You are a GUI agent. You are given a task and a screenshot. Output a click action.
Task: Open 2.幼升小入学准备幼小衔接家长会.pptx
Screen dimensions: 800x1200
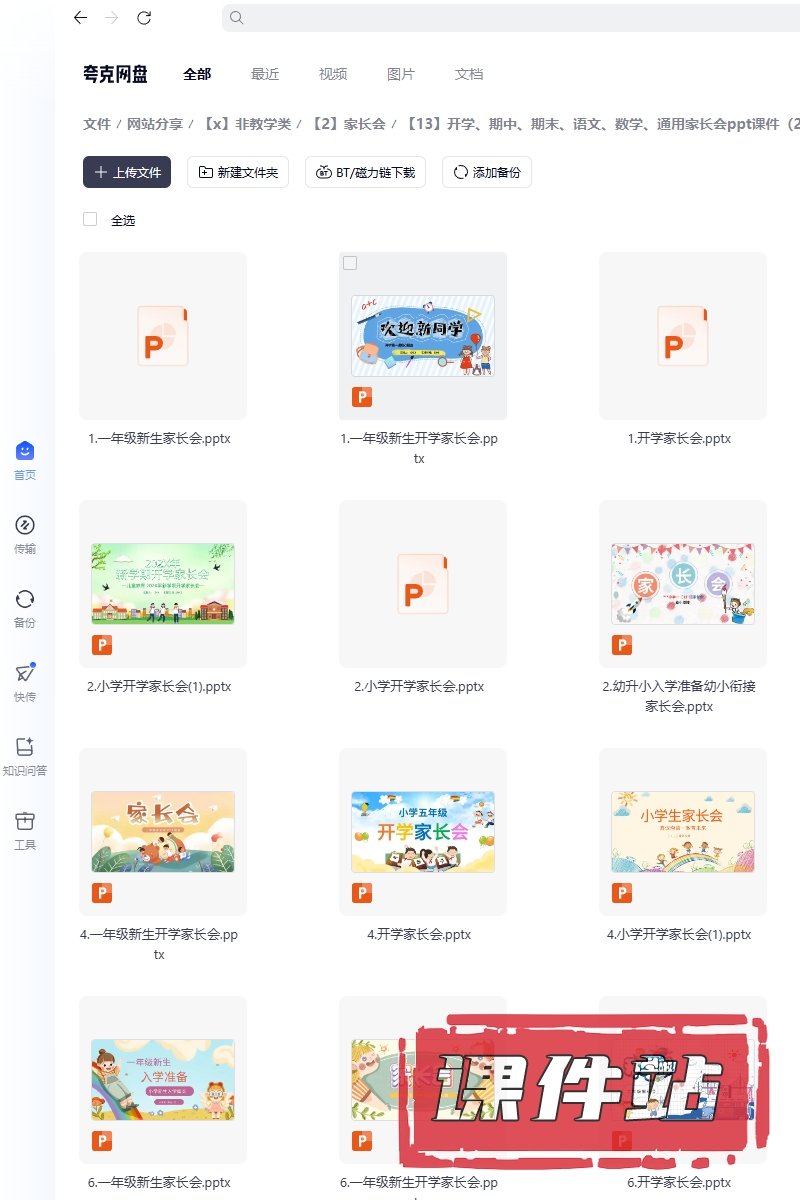tap(682, 584)
